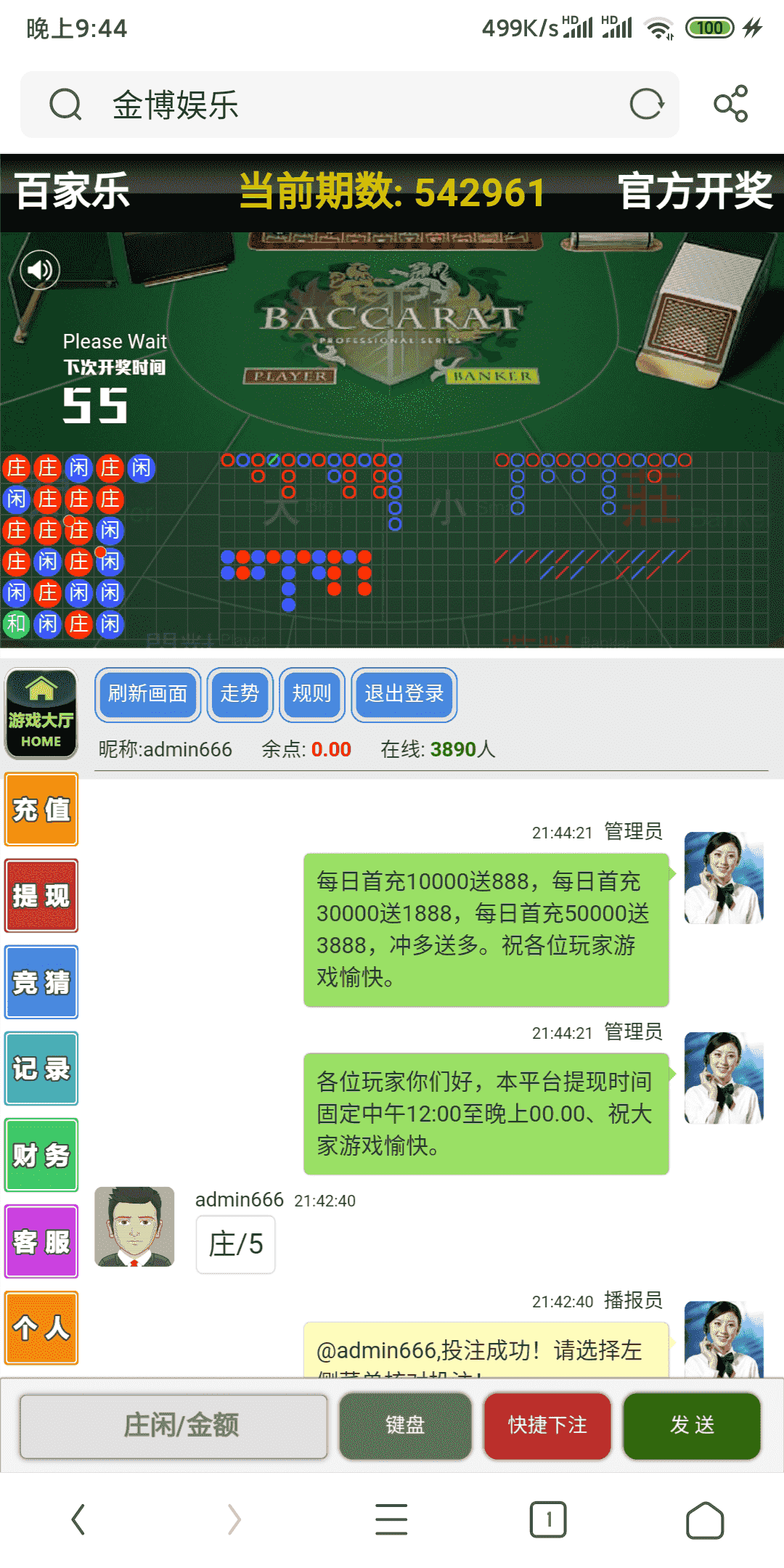The height and width of the screenshot is (1568, 784).
Task: Tap the 刷新画面 button
Action: 147,695
